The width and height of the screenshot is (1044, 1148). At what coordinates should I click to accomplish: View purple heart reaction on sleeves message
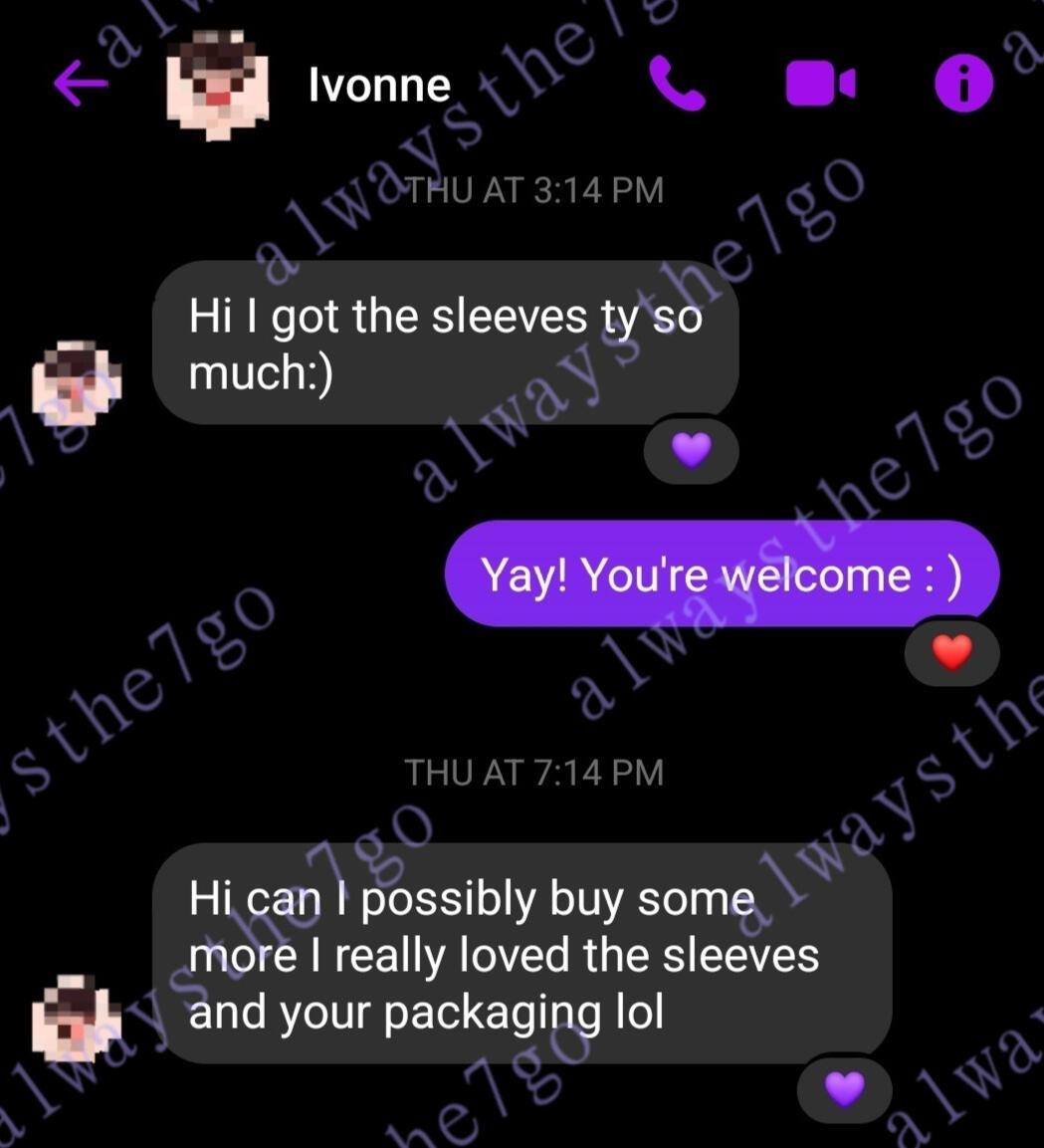coord(692,452)
